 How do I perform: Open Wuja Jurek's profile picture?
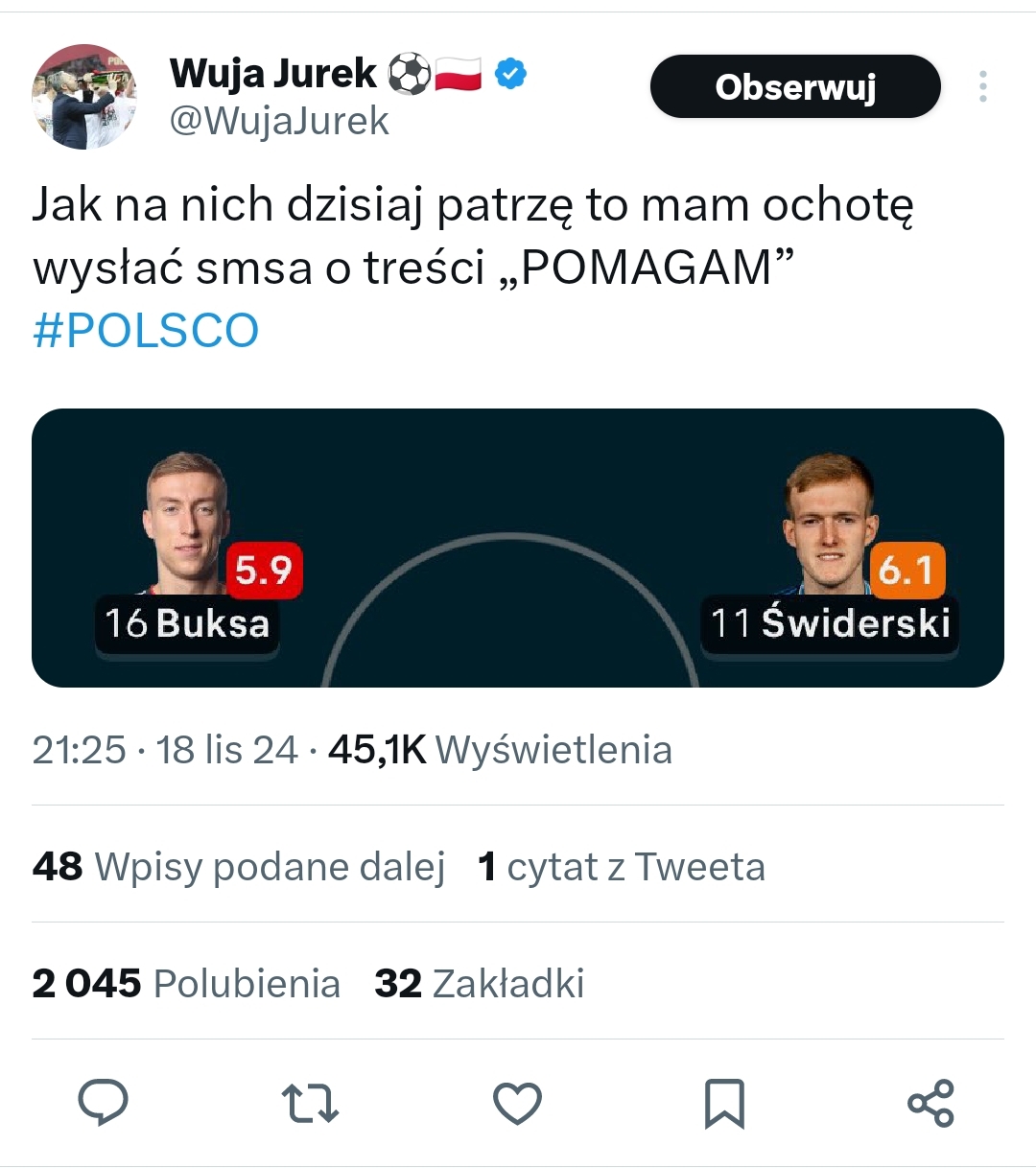(x=84, y=96)
